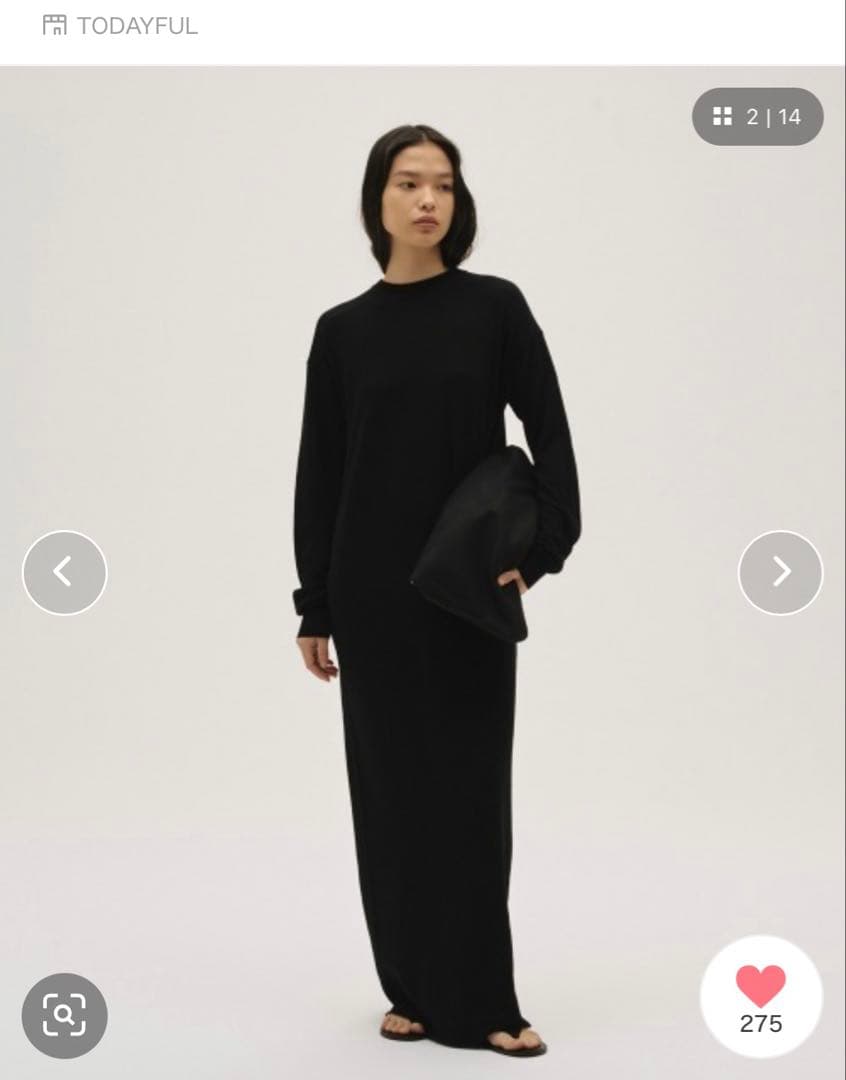Open the image gallery grid 2 | 14
Viewport: 846px width, 1080px height.
(757, 117)
